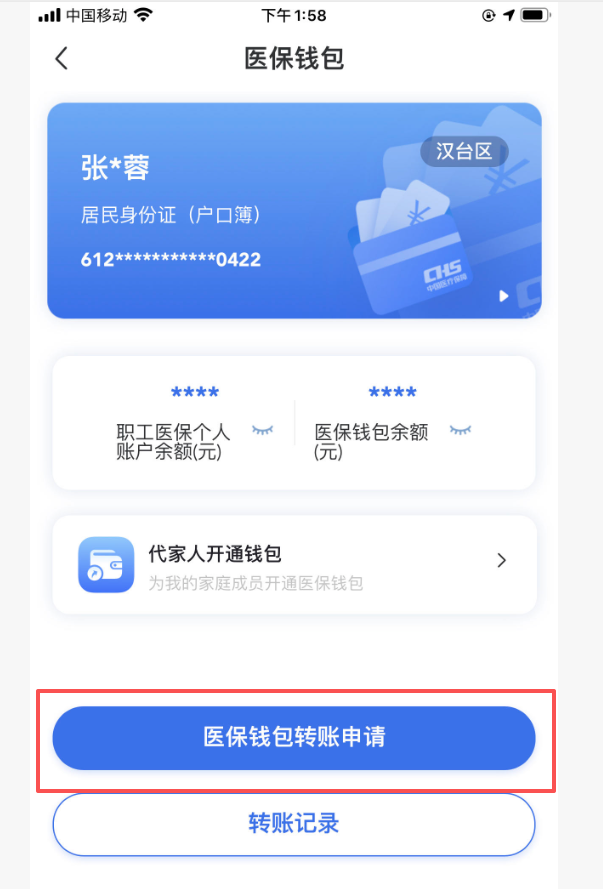Reveal 职工医保个人账户余额 amount
Screen dimensions: 603x889
(262, 431)
